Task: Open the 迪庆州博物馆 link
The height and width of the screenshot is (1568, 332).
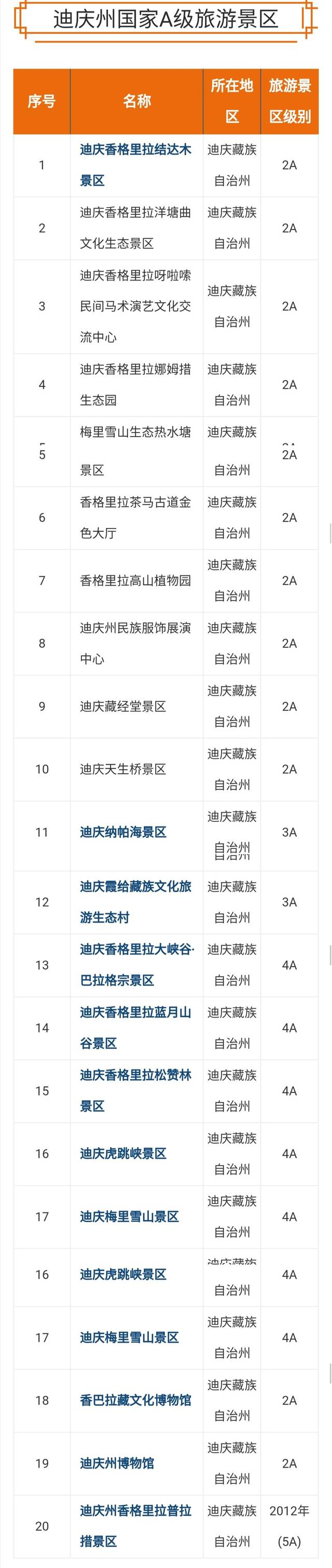Action: [117, 1463]
